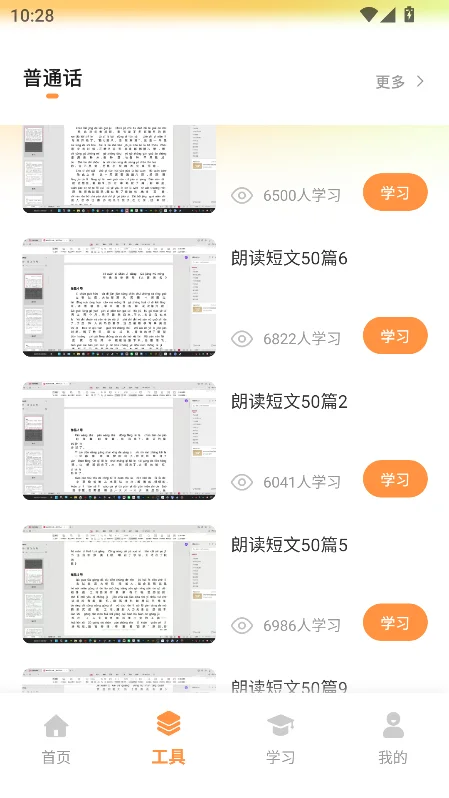
Task: Go to the 学习 bottom tab
Action: pos(280,739)
